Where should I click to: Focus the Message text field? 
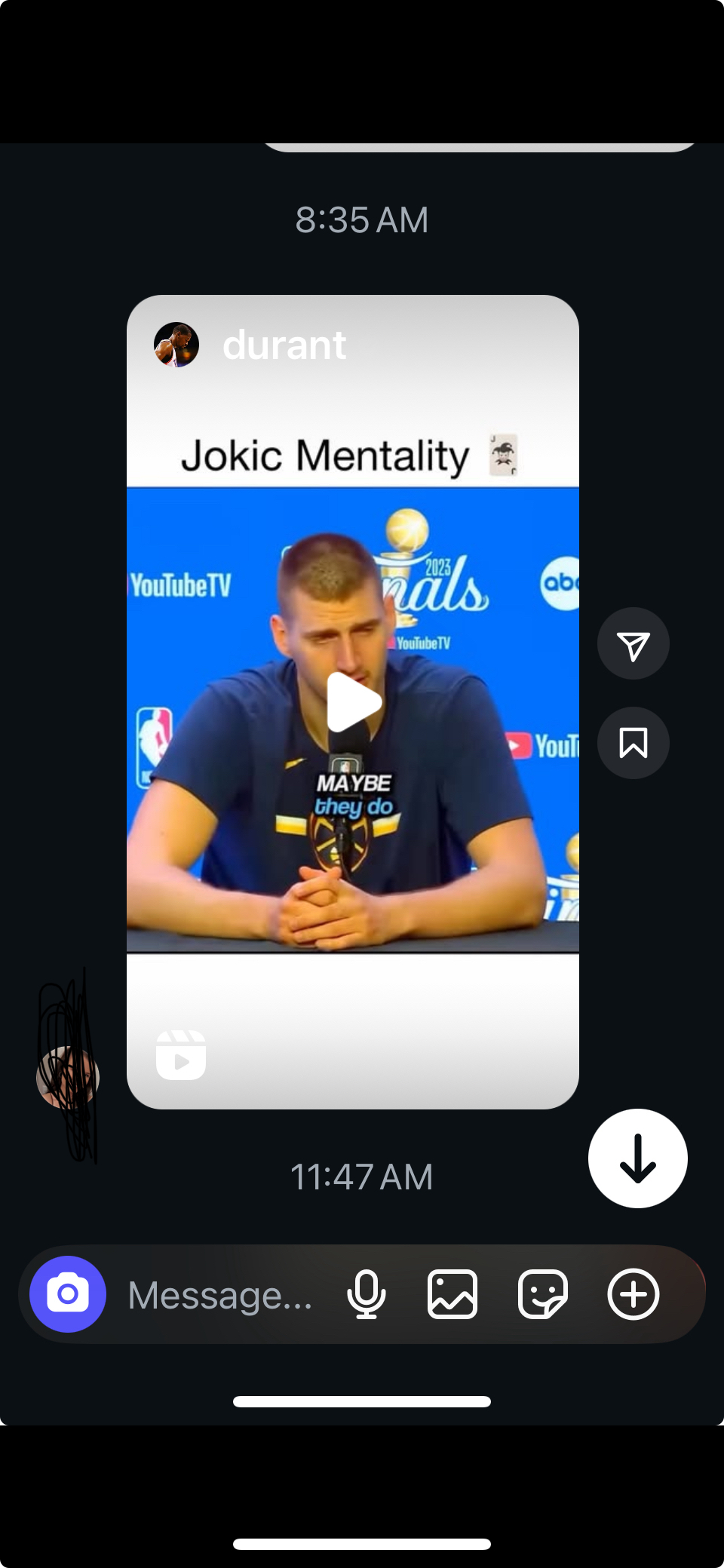pos(220,1295)
